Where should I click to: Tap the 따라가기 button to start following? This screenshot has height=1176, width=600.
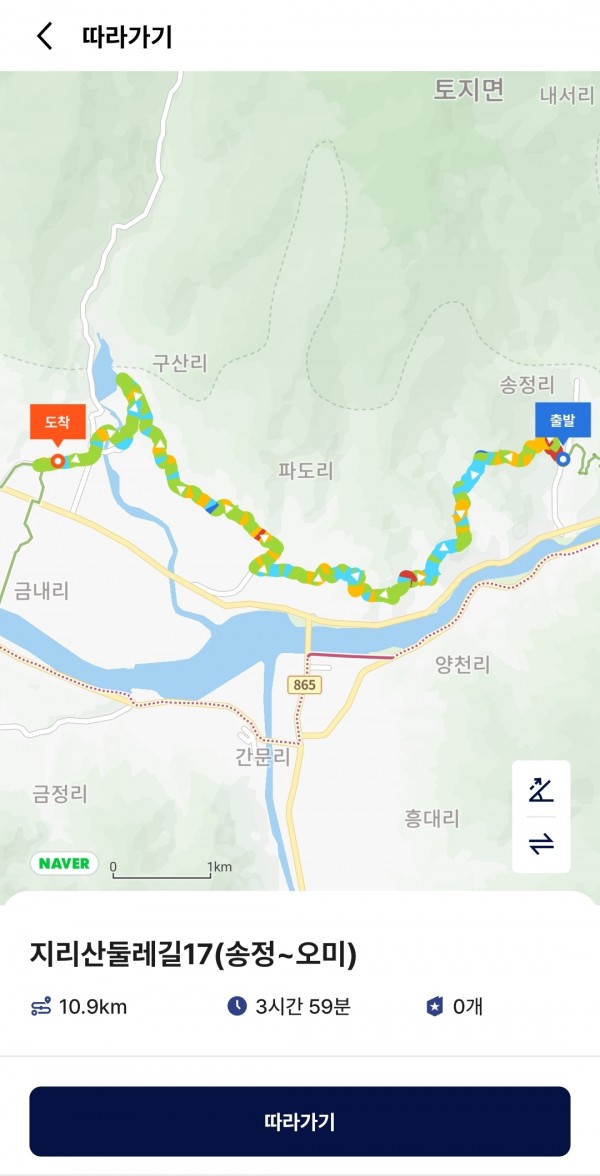(x=300, y=1121)
